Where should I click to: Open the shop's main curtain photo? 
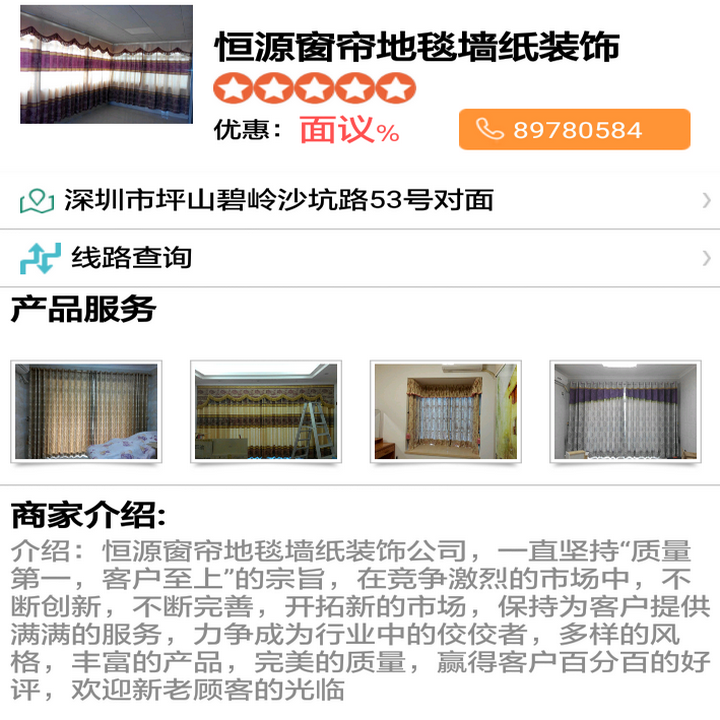(106, 64)
